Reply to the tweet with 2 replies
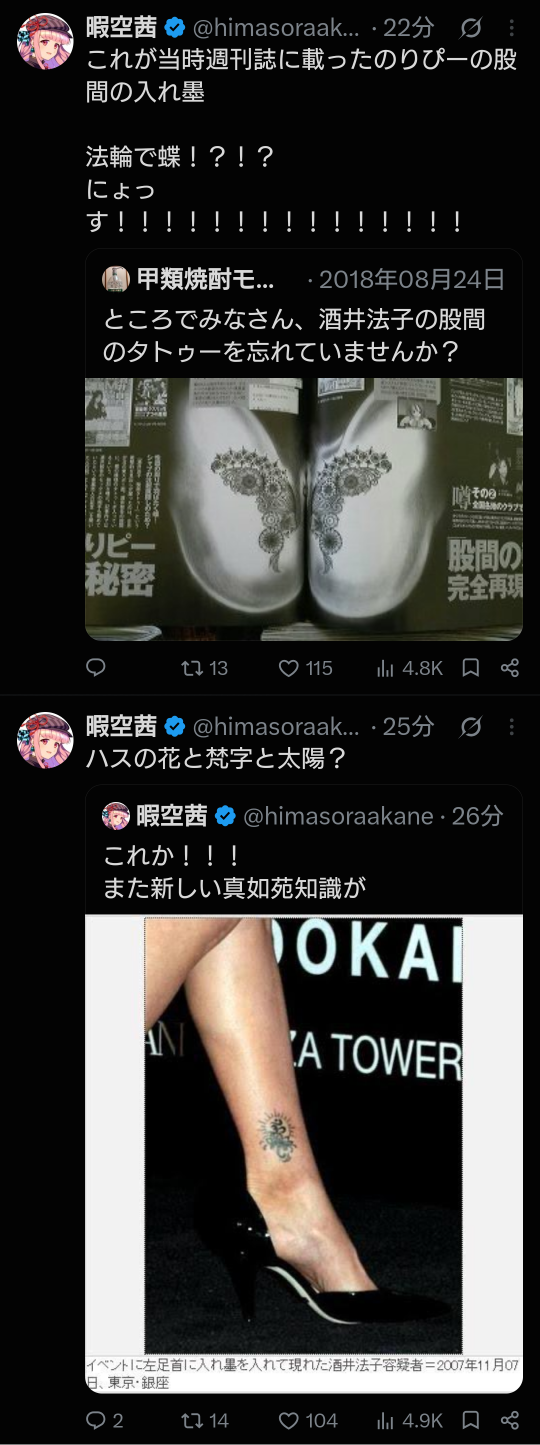 click(104, 1421)
